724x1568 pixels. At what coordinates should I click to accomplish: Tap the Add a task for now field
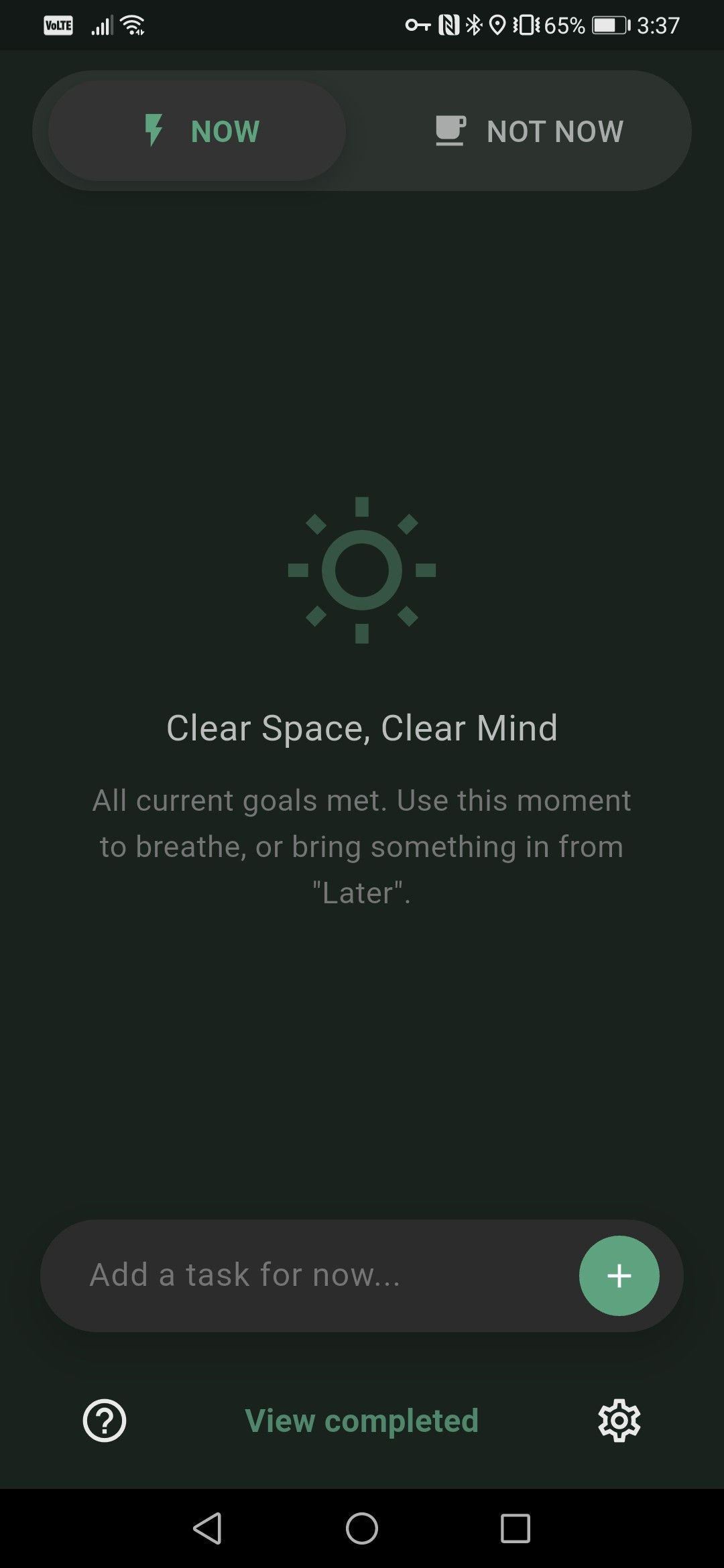pyautogui.click(x=268, y=1275)
